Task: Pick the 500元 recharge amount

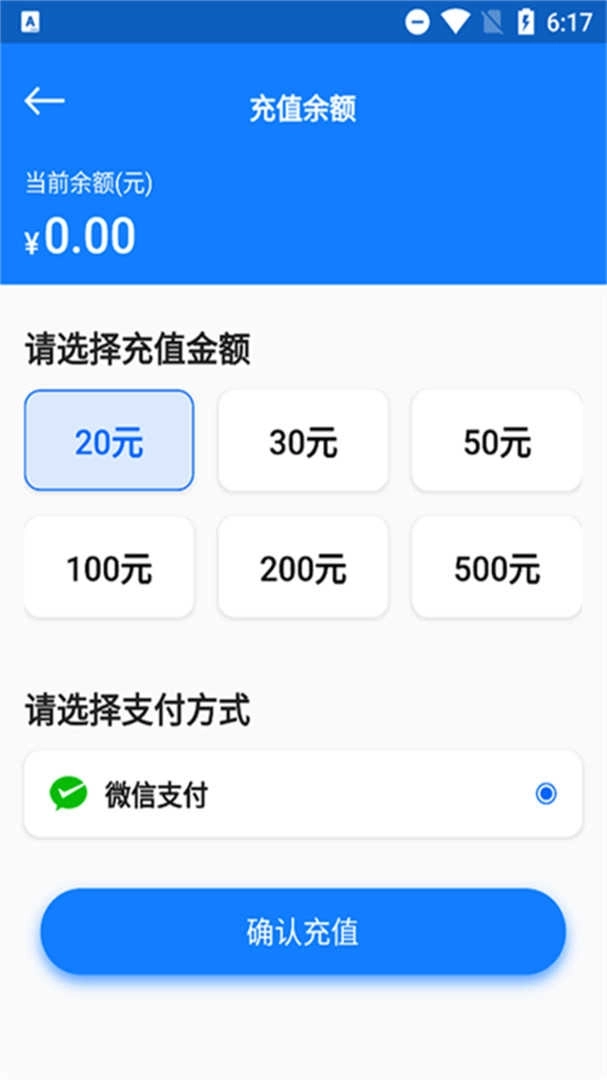Action: 497,568
